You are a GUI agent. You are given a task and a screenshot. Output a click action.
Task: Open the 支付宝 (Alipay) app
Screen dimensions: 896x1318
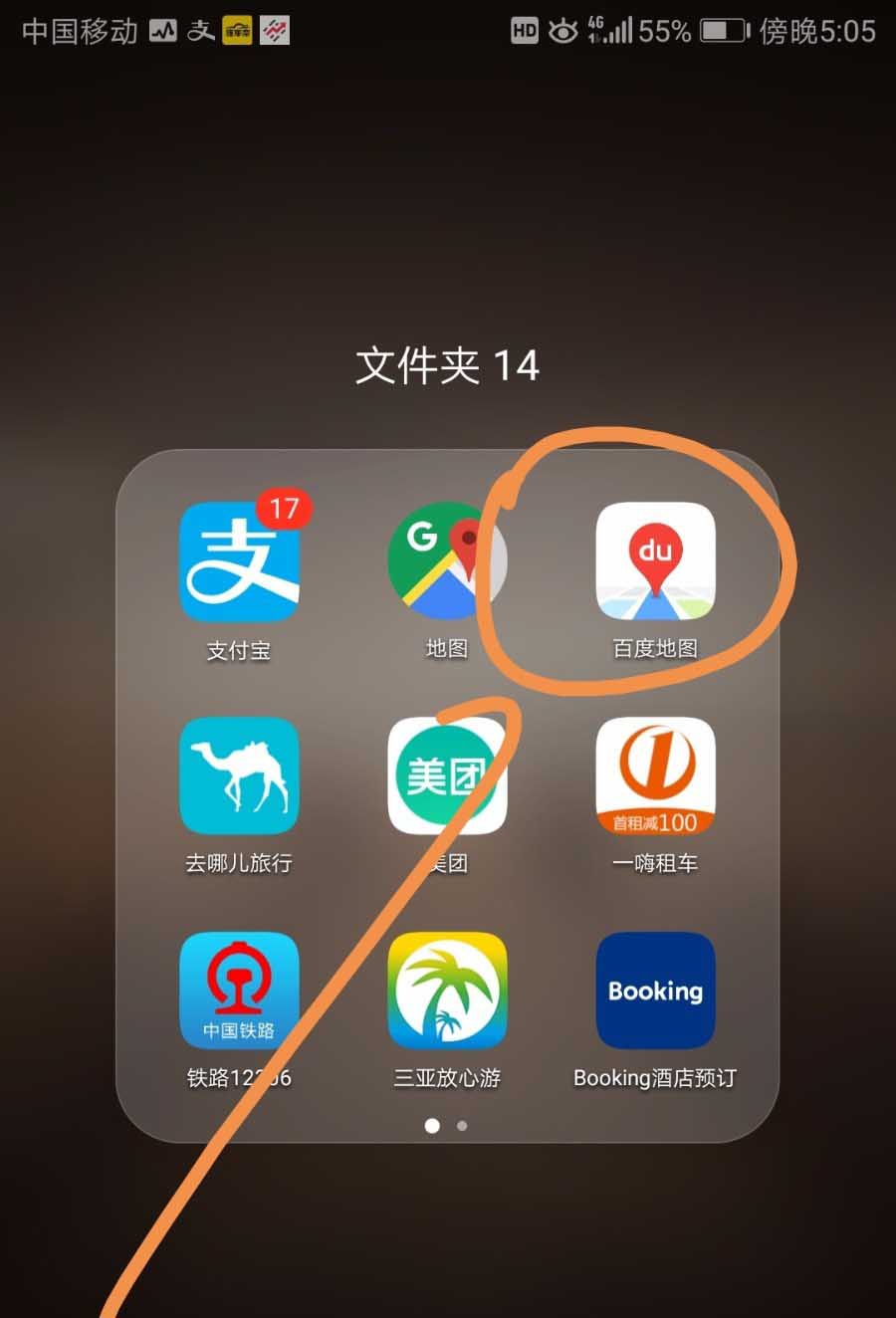(x=239, y=562)
